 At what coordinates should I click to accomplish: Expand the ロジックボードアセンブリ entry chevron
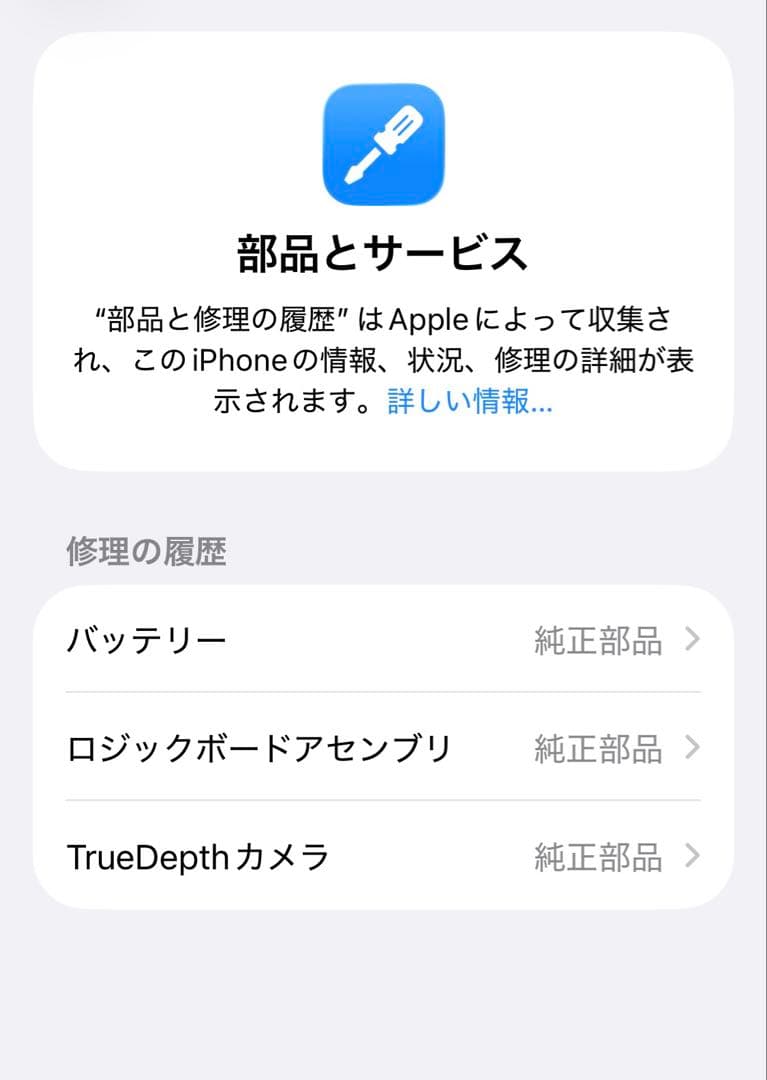coord(692,749)
